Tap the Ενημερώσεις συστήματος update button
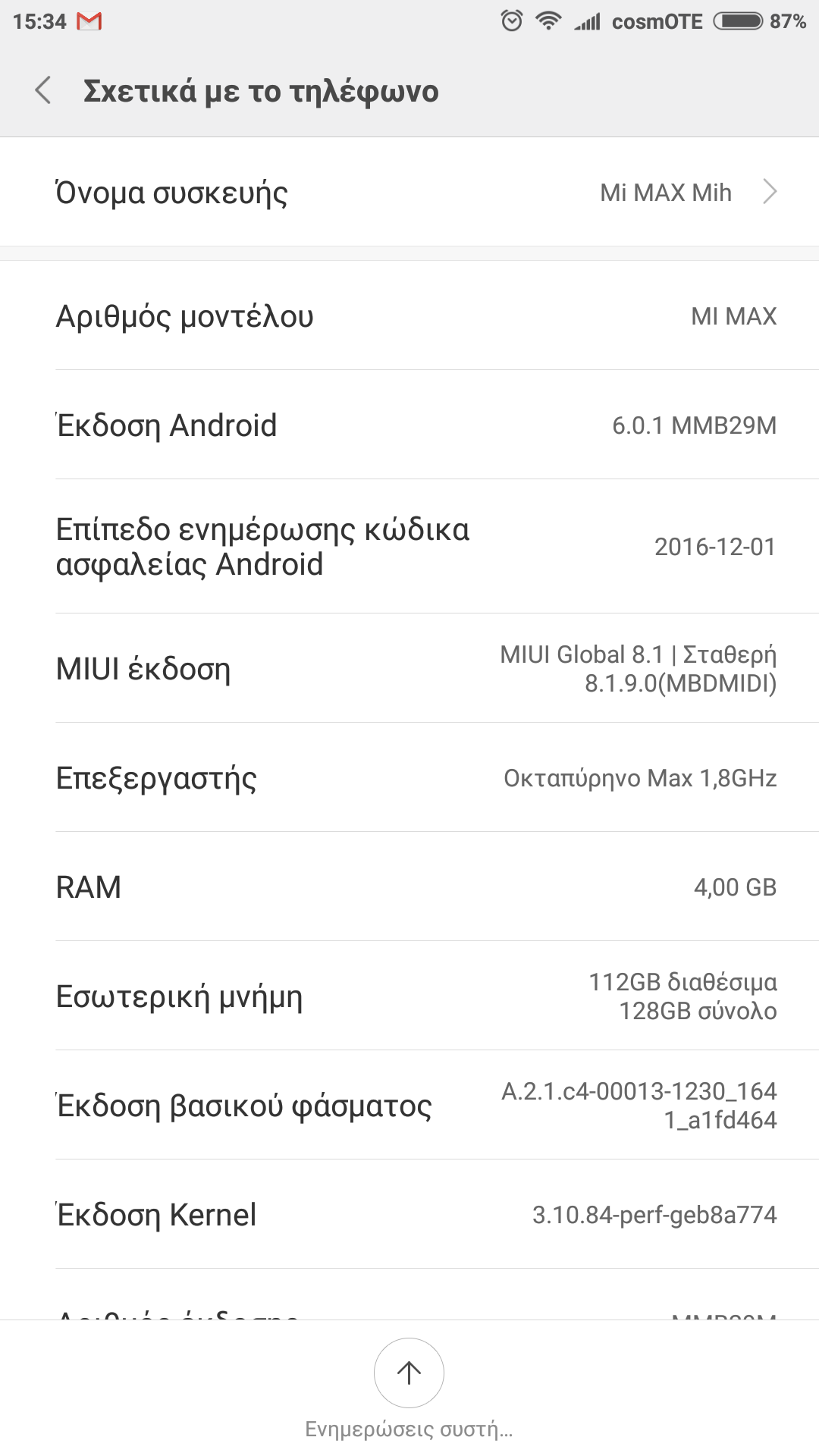Screen dimensions: 819x1456 (x=409, y=1373)
